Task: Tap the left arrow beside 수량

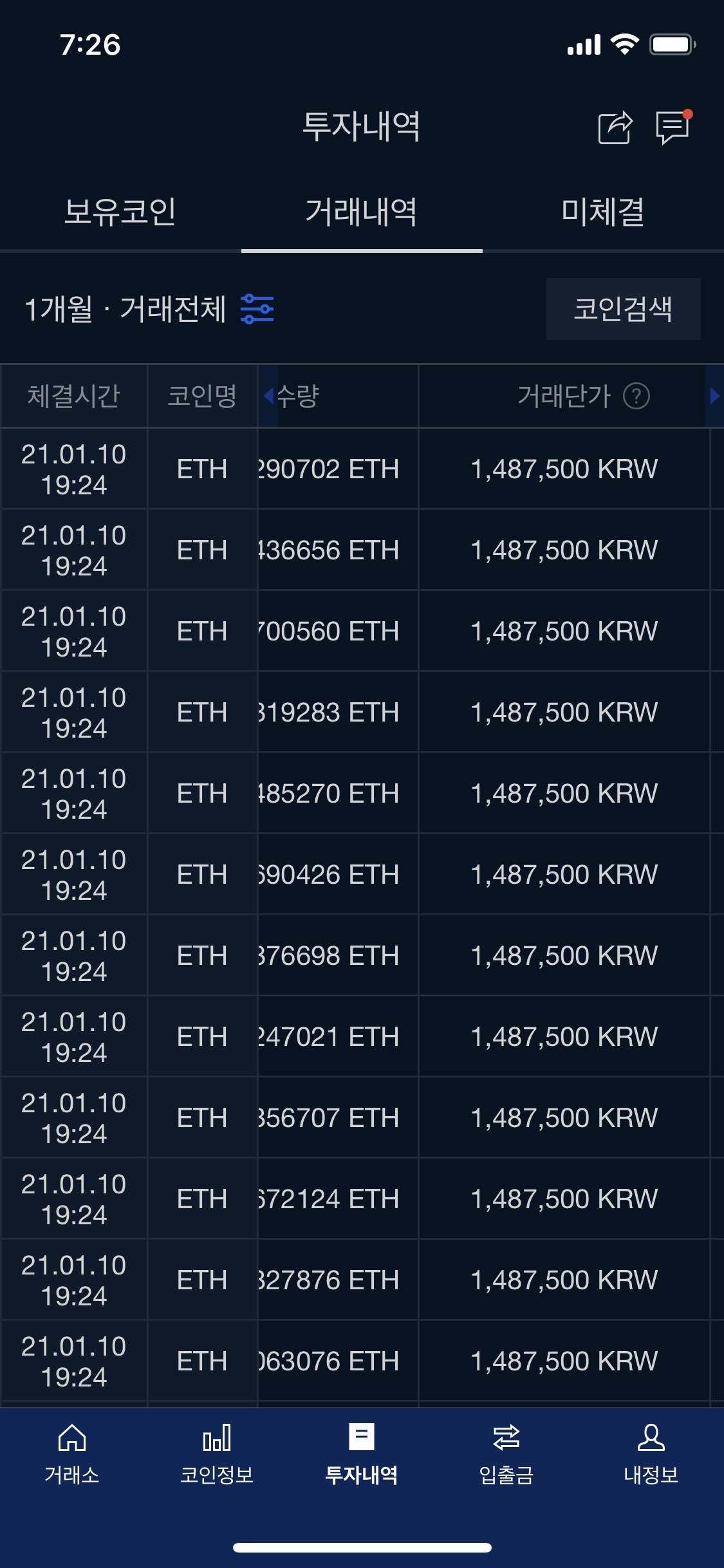Action: coord(269,396)
